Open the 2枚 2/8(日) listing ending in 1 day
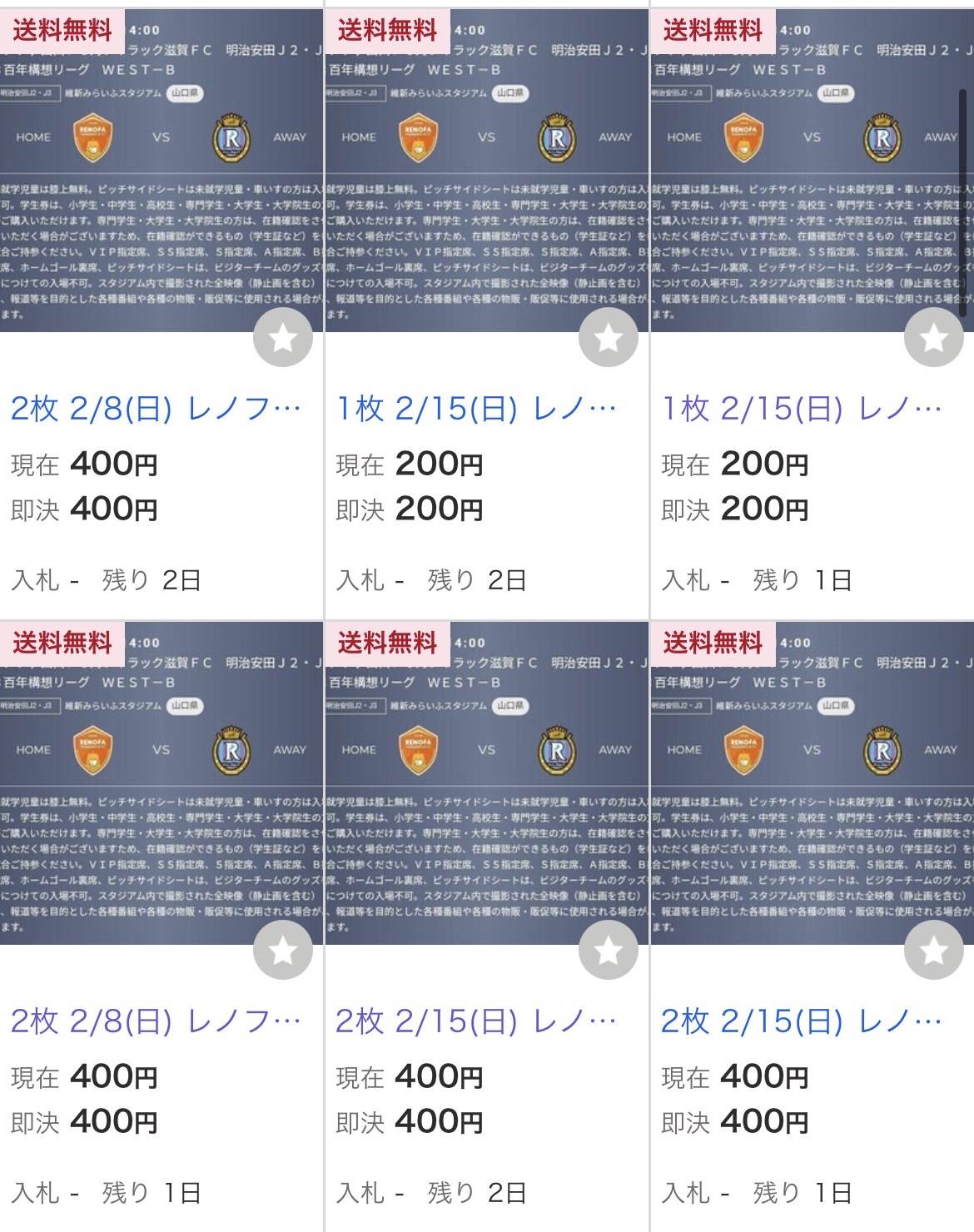The height and width of the screenshot is (1232, 974). (156, 1021)
